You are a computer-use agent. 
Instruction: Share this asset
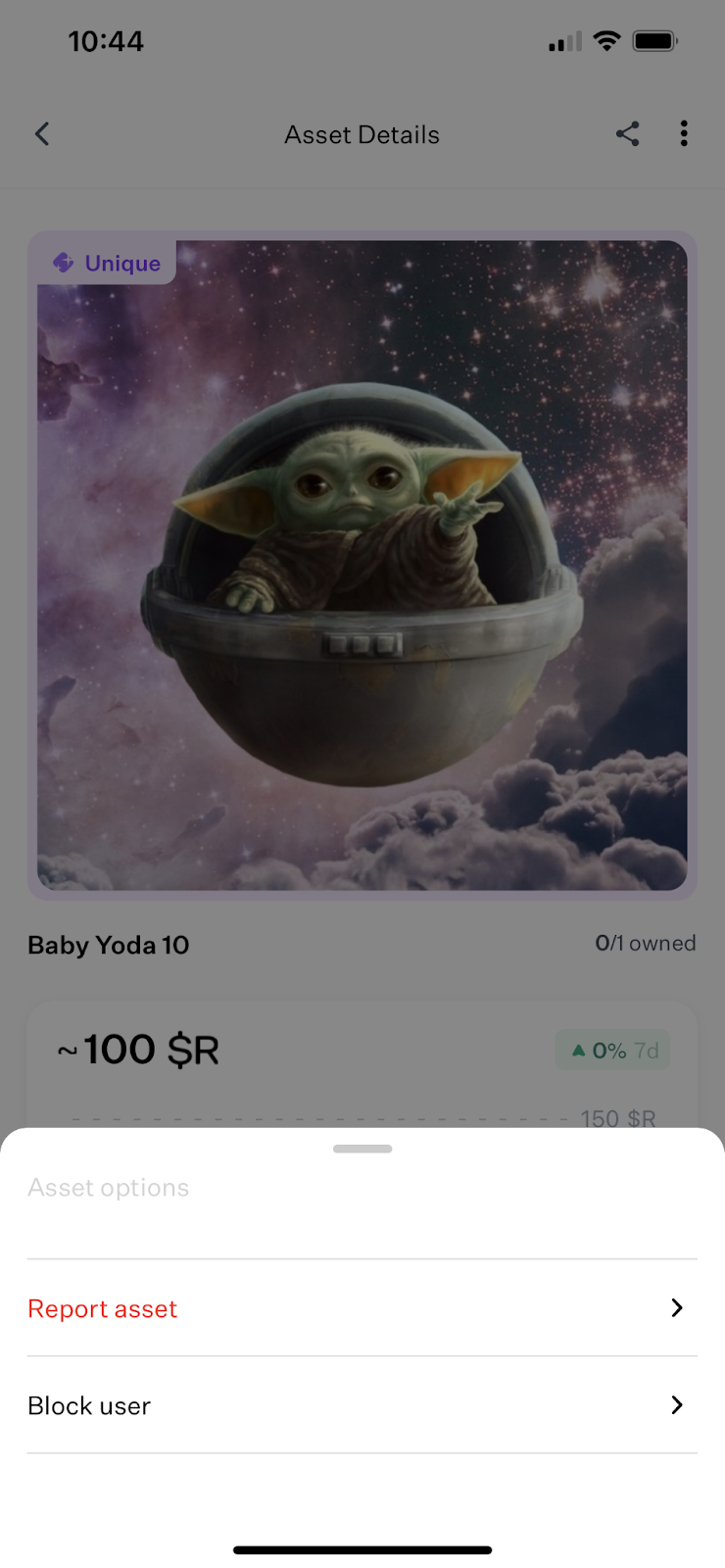click(x=628, y=134)
